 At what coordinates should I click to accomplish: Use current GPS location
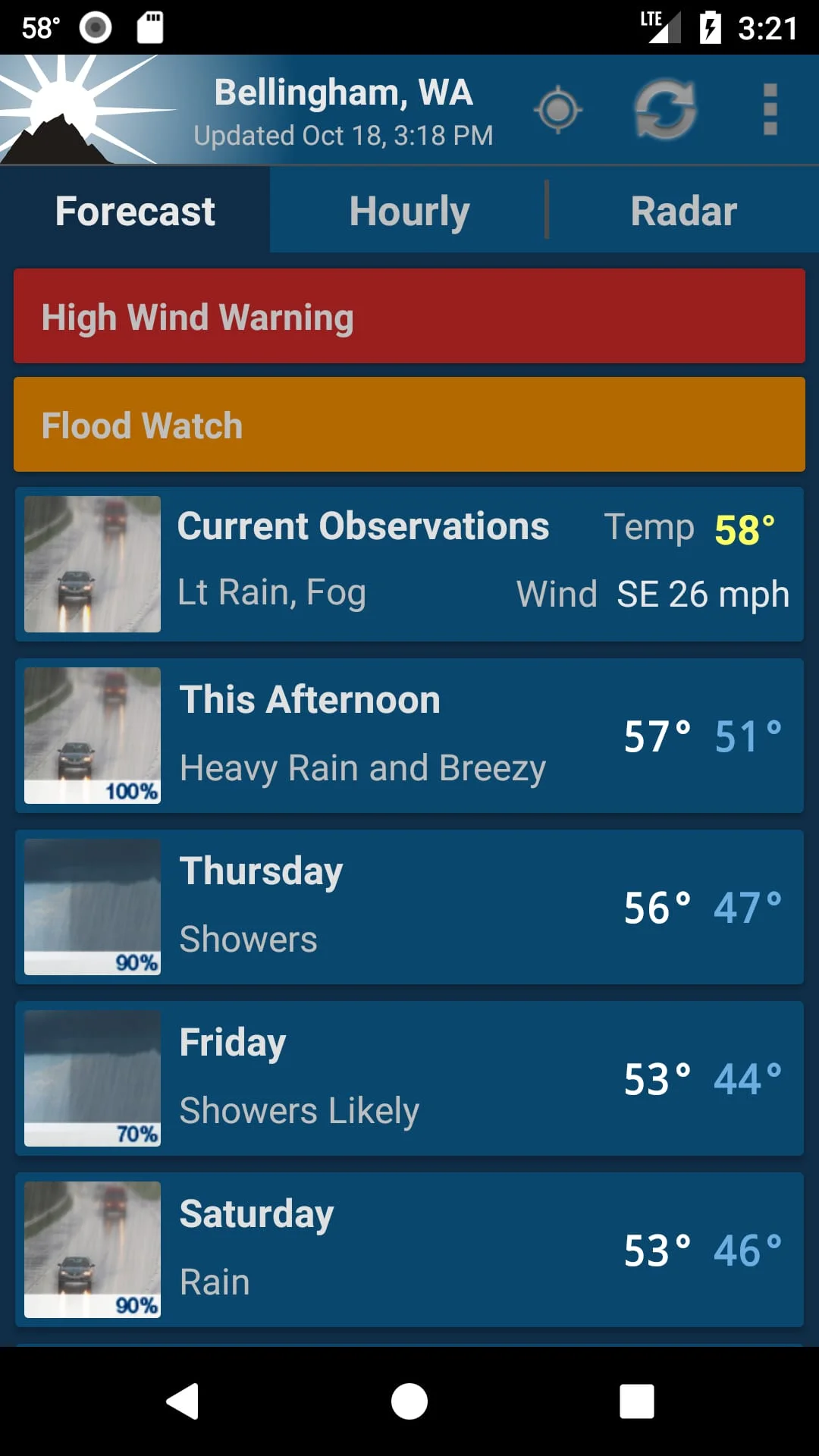pos(558,110)
